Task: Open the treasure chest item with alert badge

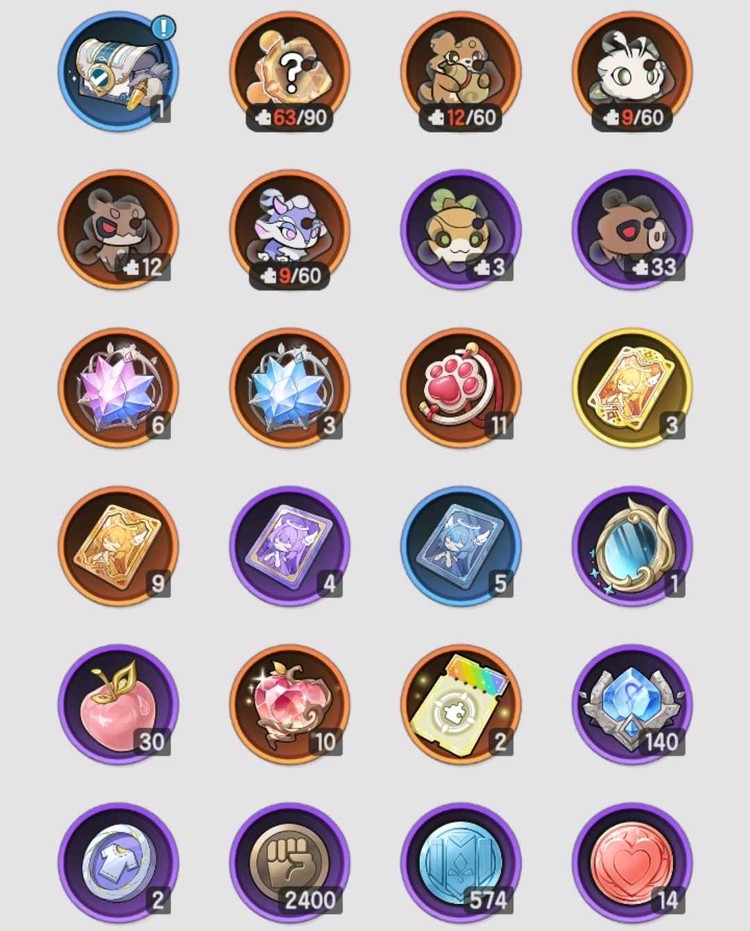Action: (x=118, y=70)
